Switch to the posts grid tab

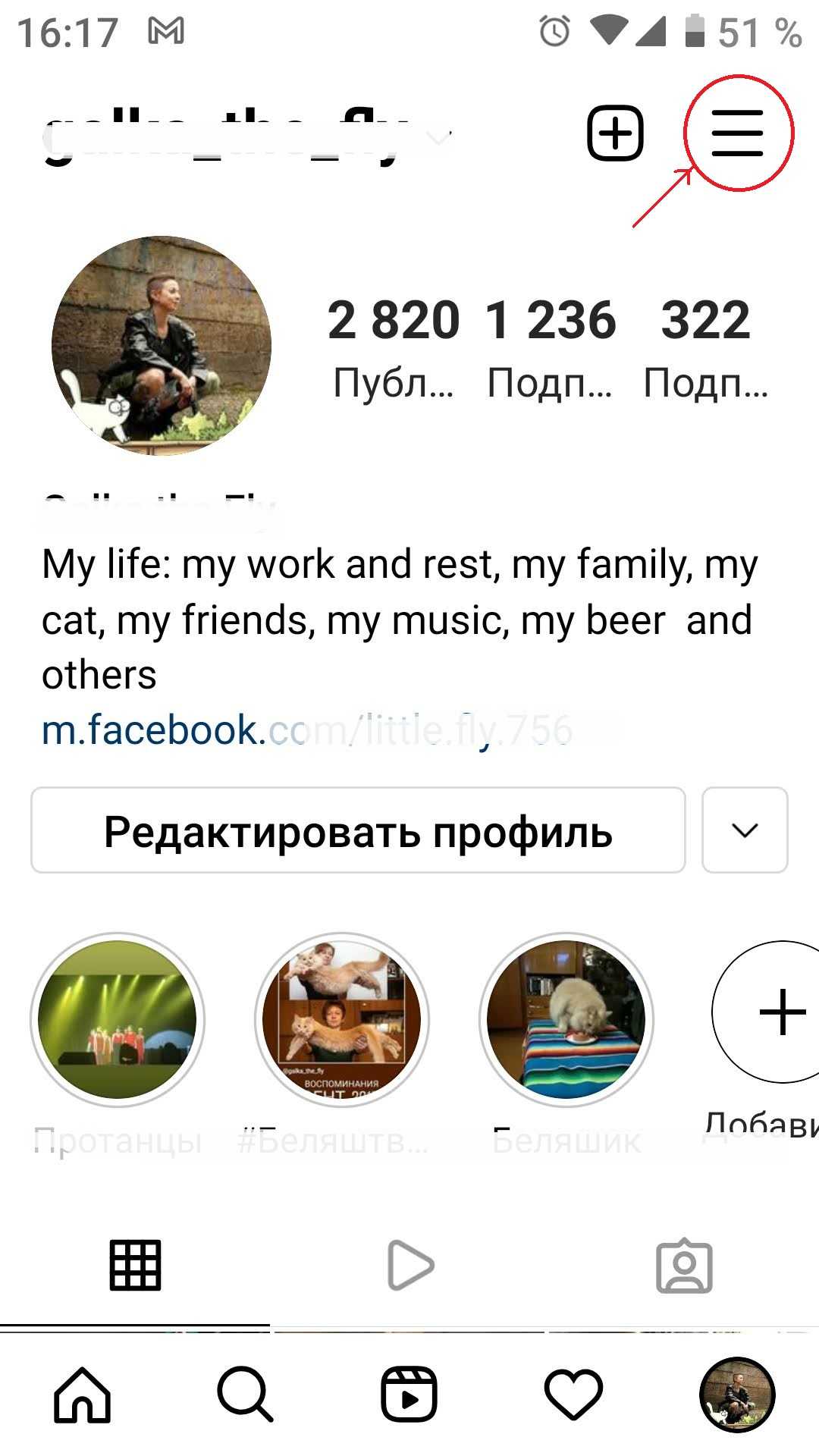pyautogui.click(x=136, y=1266)
